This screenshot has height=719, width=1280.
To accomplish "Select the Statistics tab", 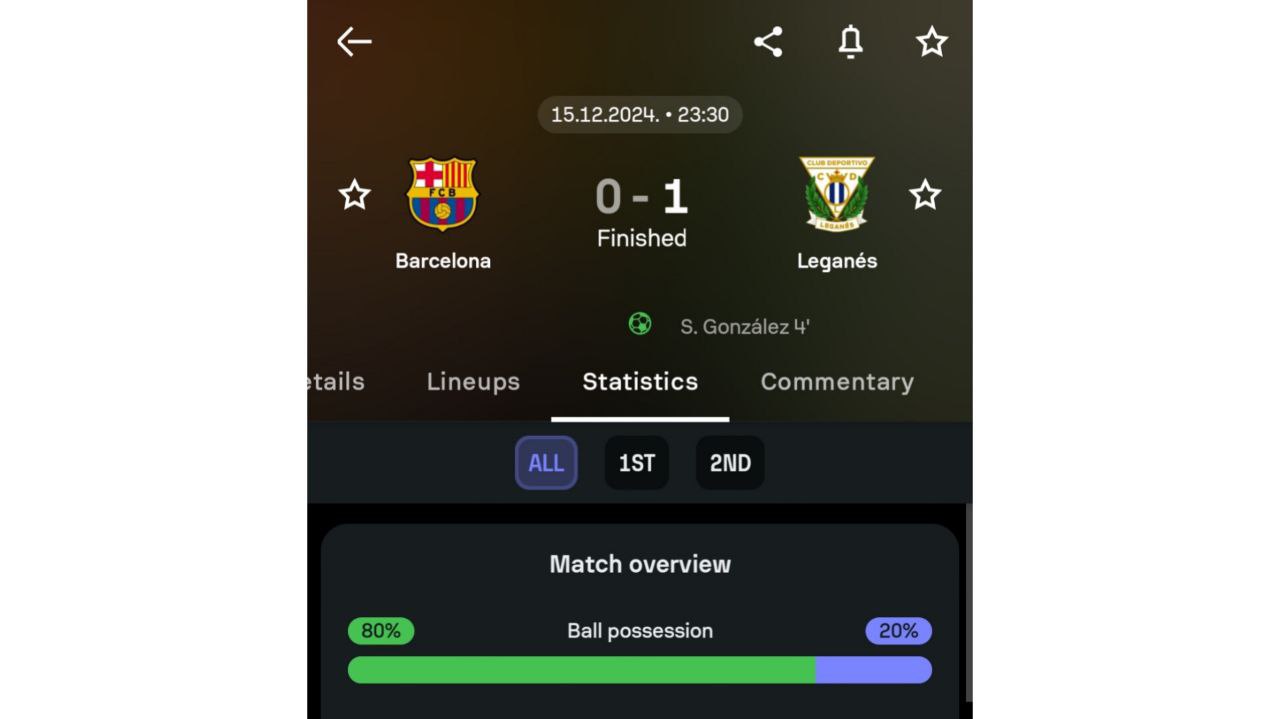I will (x=640, y=382).
